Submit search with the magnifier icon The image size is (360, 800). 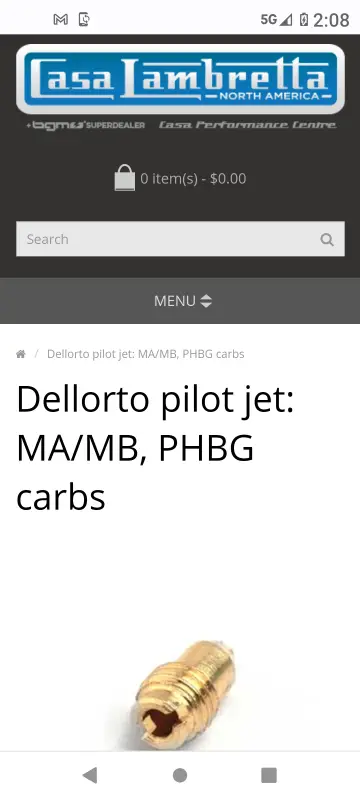(326, 239)
